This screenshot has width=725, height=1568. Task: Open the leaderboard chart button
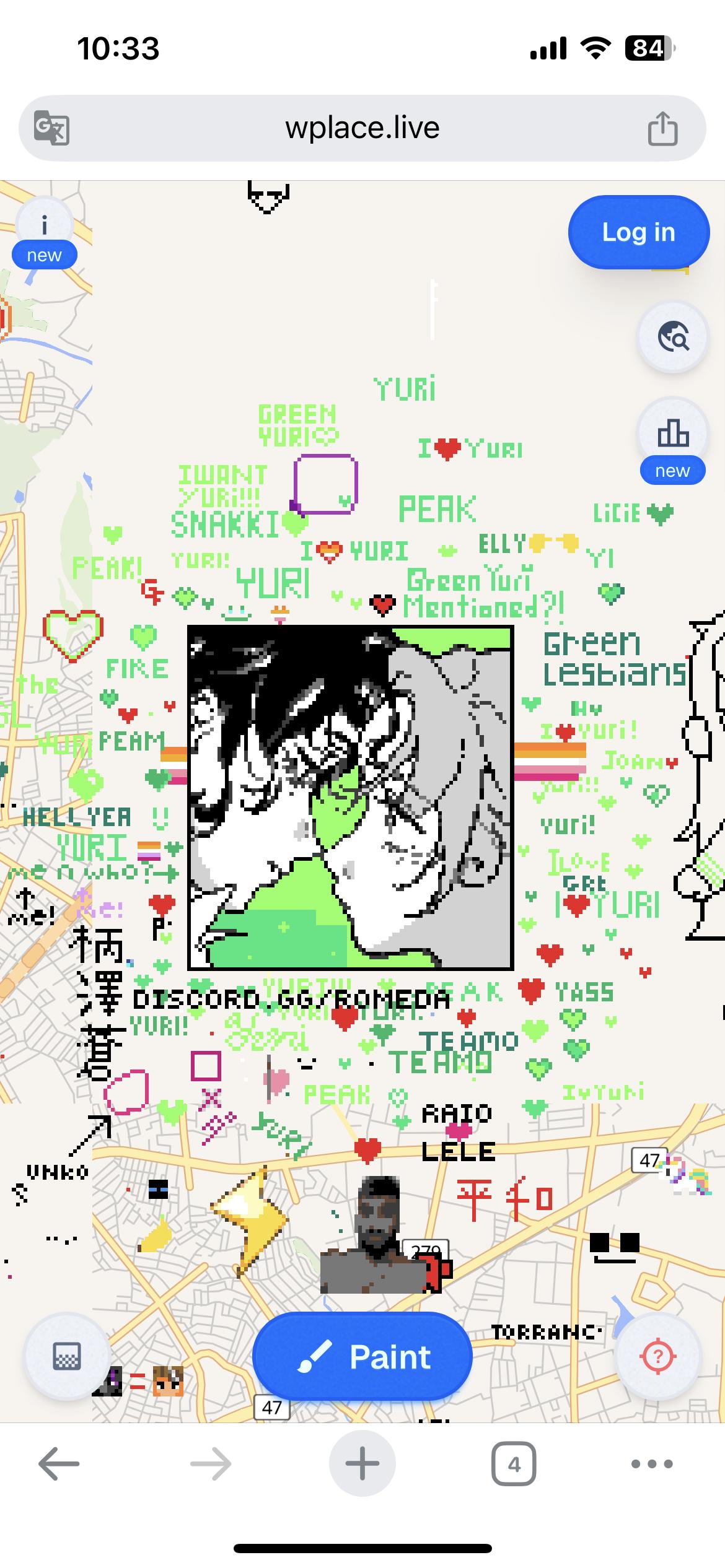(672, 433)
